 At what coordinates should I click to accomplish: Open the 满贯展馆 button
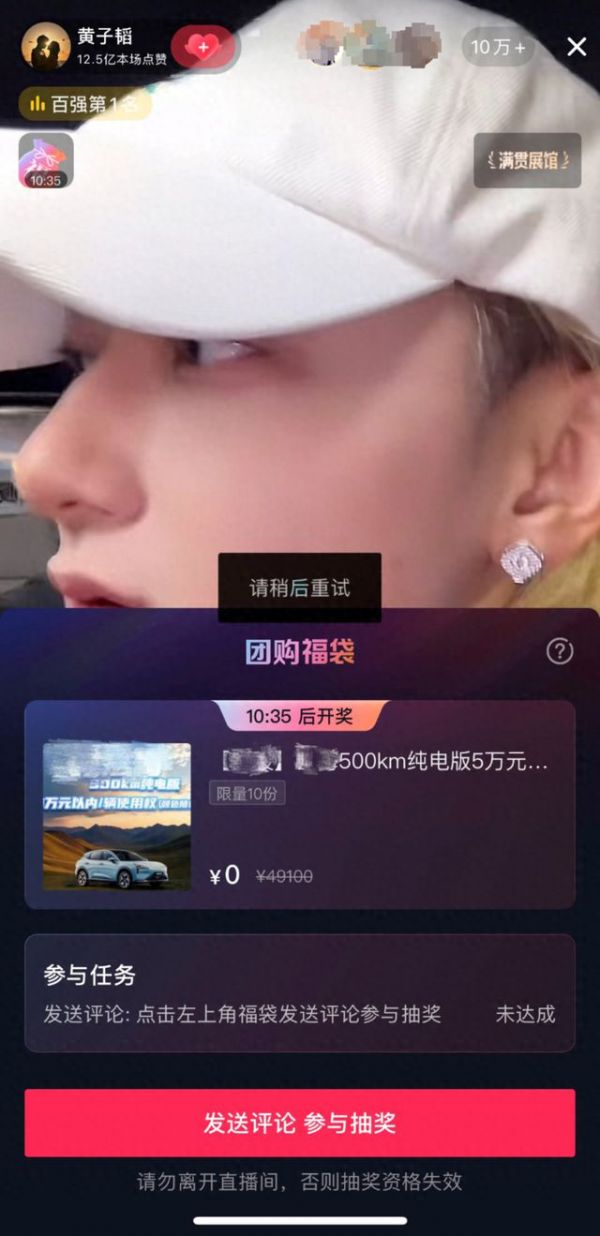point(527,160)
